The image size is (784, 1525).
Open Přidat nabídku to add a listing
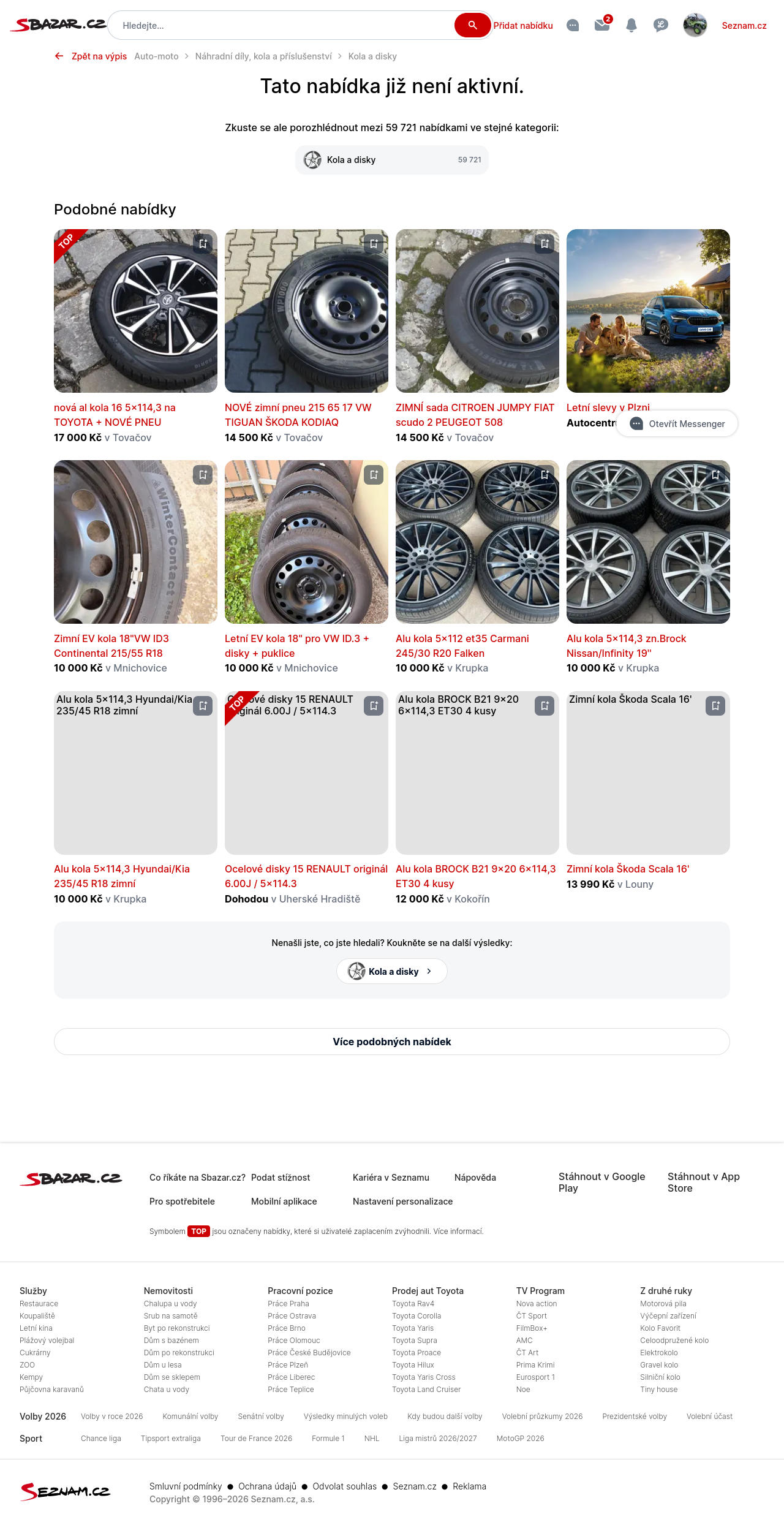click(523, 26)
